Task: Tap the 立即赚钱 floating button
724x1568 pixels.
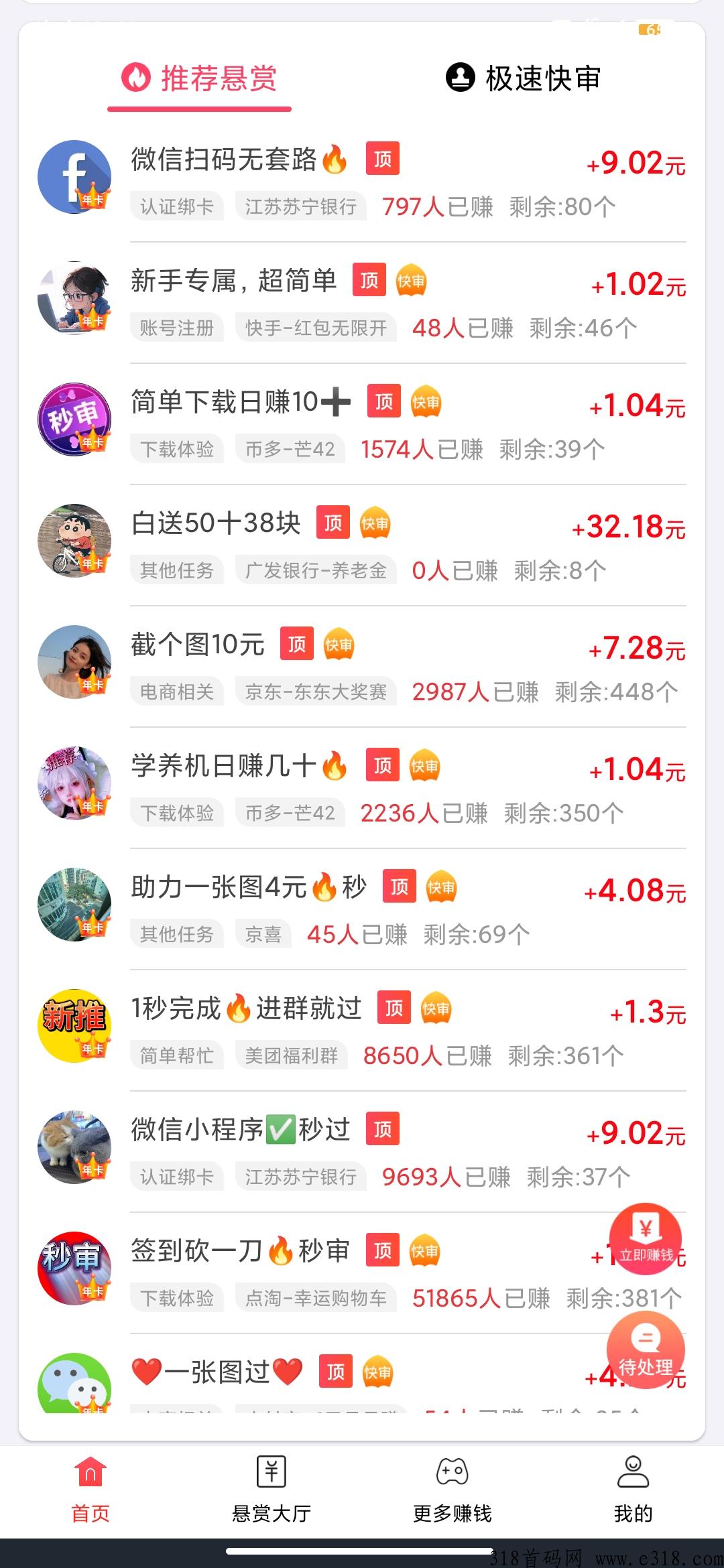Action: pyautogui.click(x=646, y=1239)
